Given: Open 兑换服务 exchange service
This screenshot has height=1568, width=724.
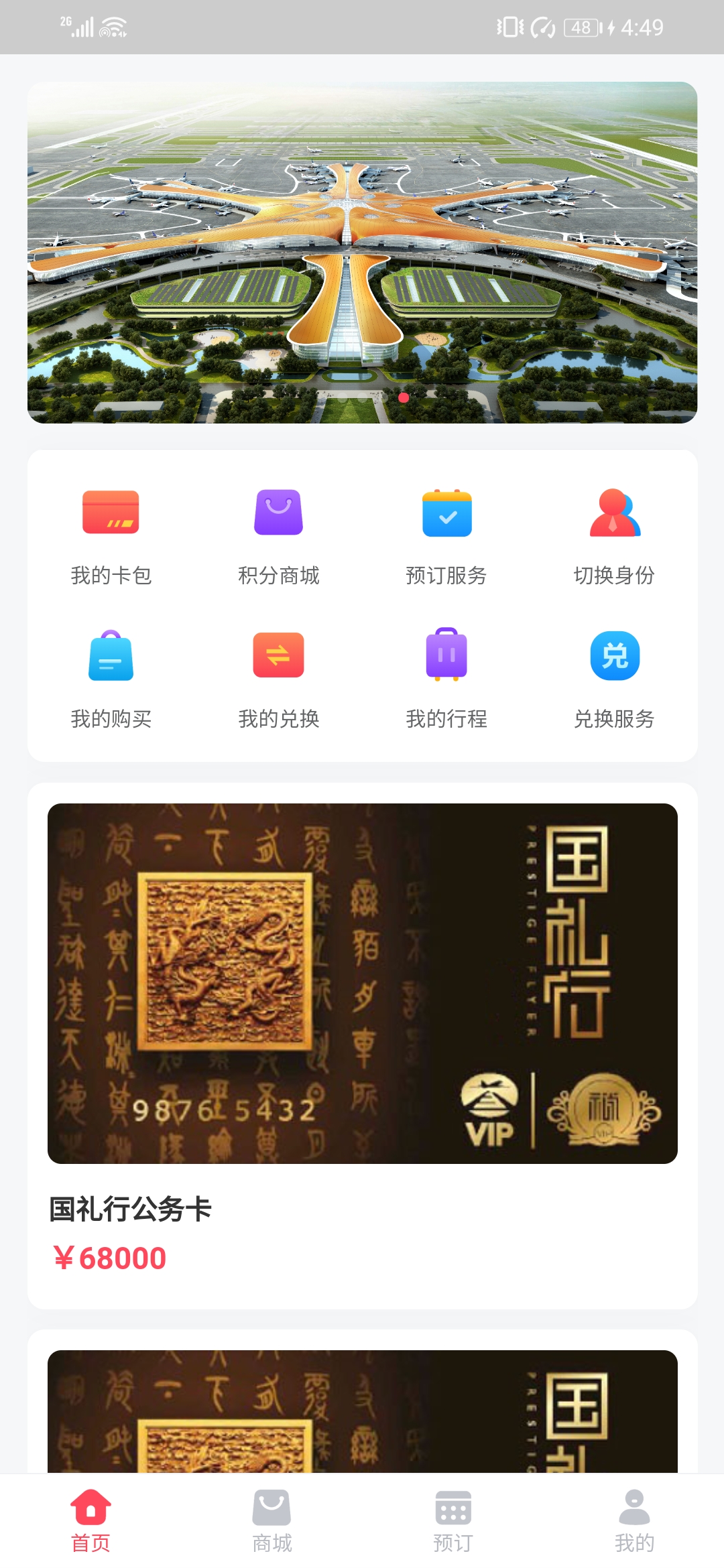Looking at the screenshot, I should [x=614, y=679].
